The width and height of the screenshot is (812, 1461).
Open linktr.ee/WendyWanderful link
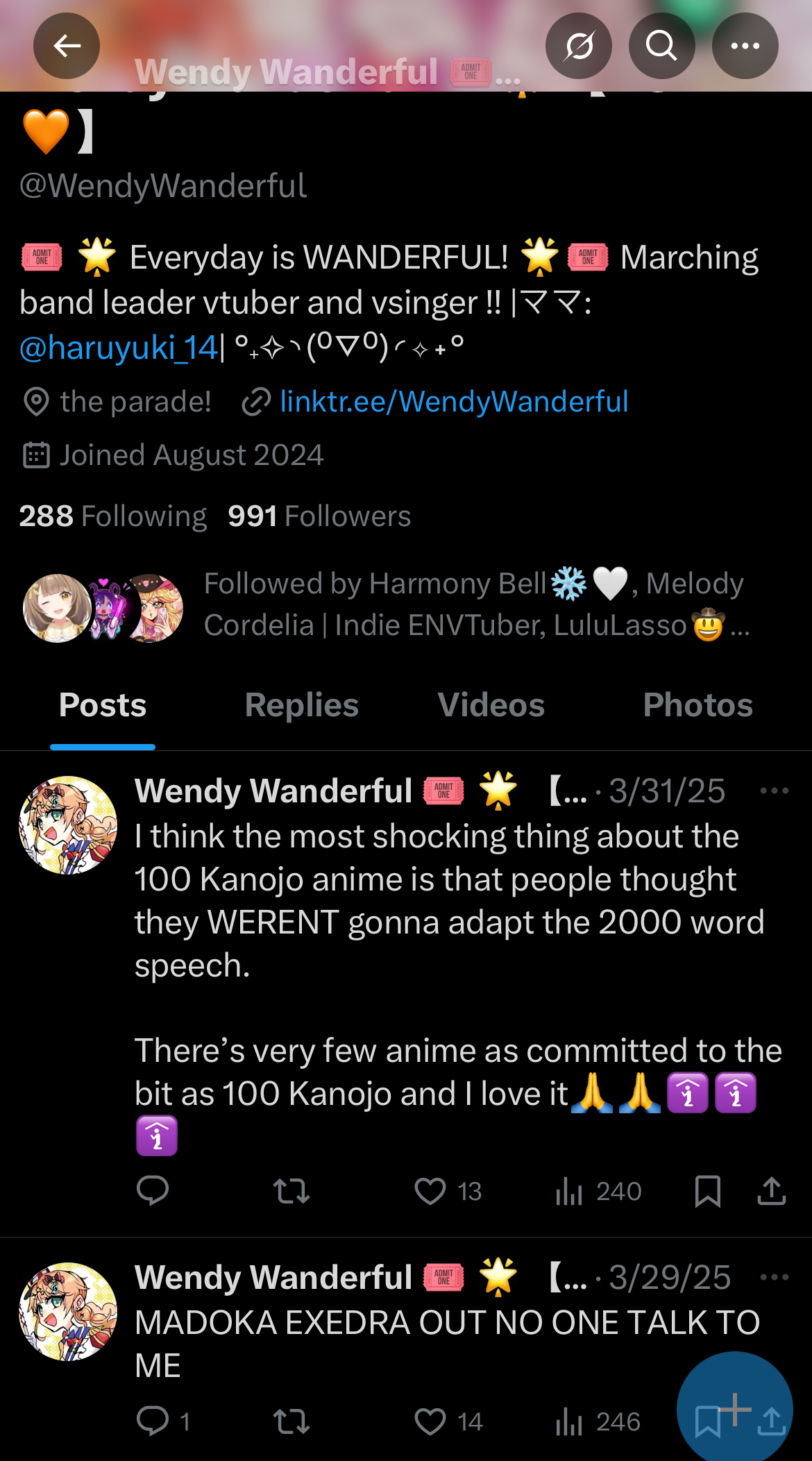pyautogui.click(x=454, y=402)
